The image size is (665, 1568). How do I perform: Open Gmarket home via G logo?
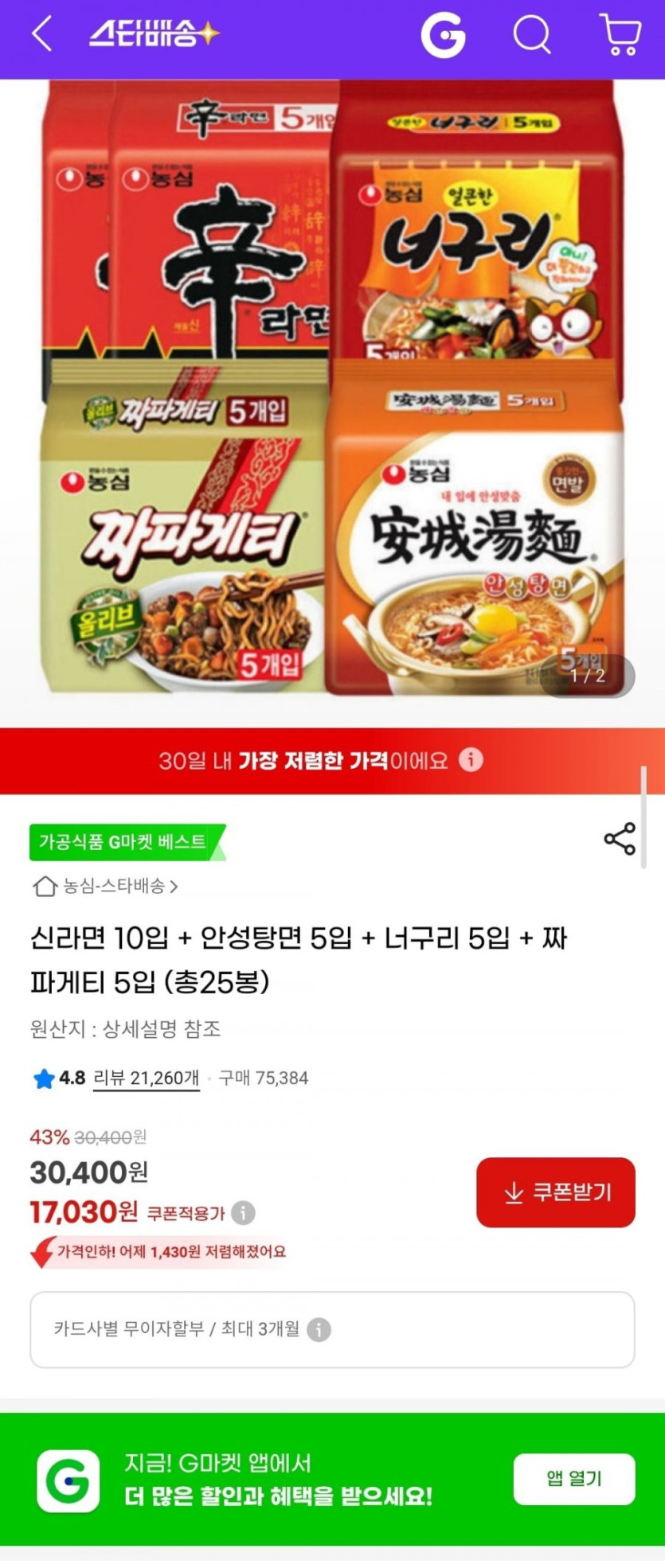(443, 35)
